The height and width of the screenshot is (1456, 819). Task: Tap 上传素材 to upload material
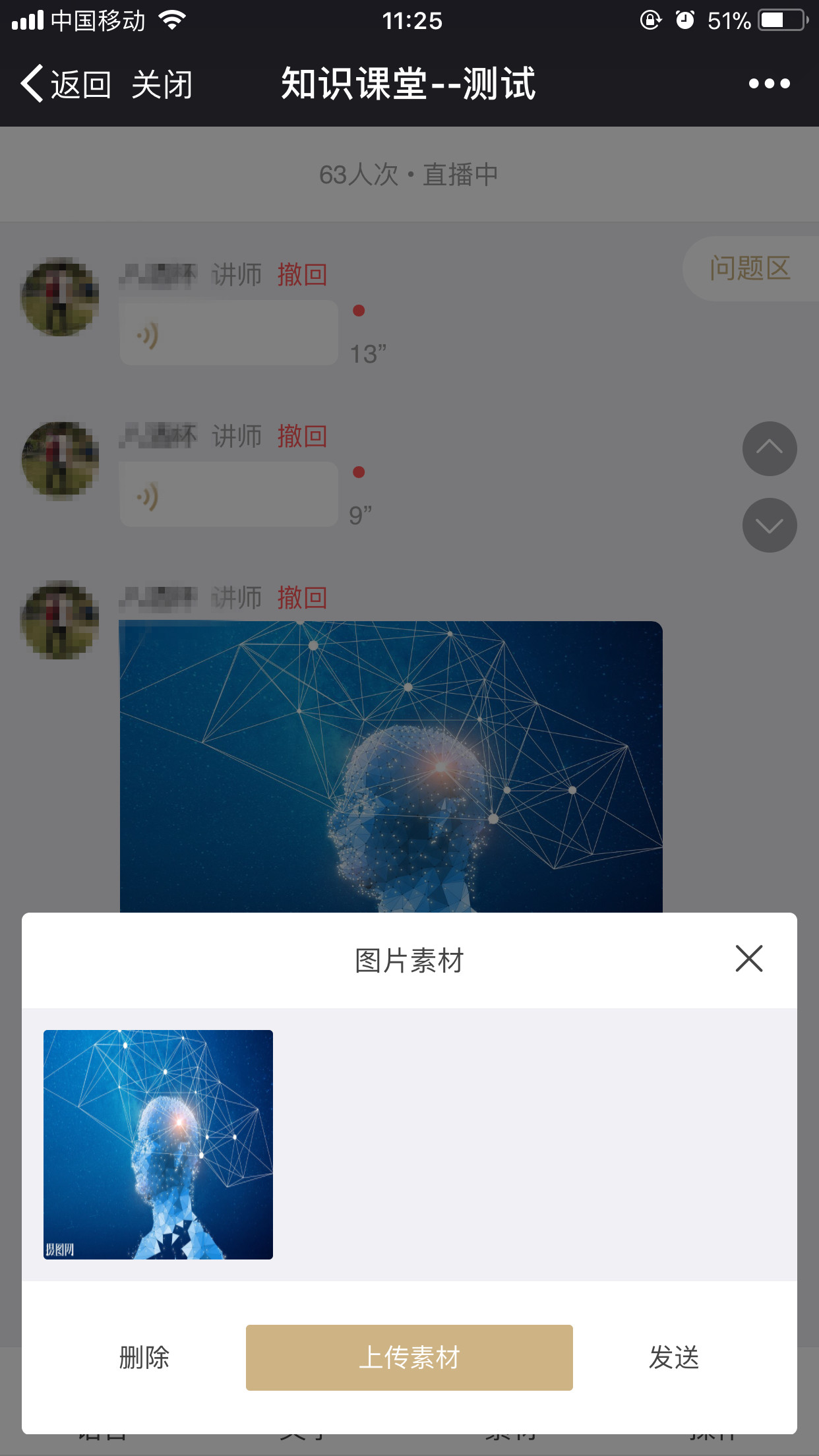pyautogui.click(x=409, y=1357)
